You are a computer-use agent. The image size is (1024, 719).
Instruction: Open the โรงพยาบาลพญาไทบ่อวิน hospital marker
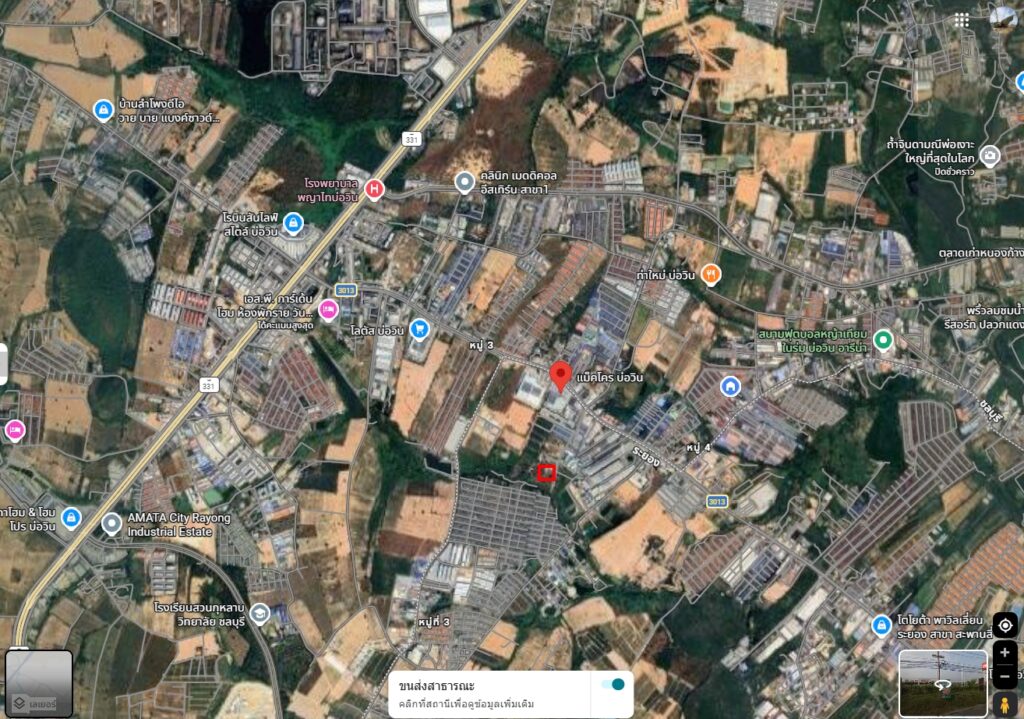pyautogui.click(x=374, y=189)
